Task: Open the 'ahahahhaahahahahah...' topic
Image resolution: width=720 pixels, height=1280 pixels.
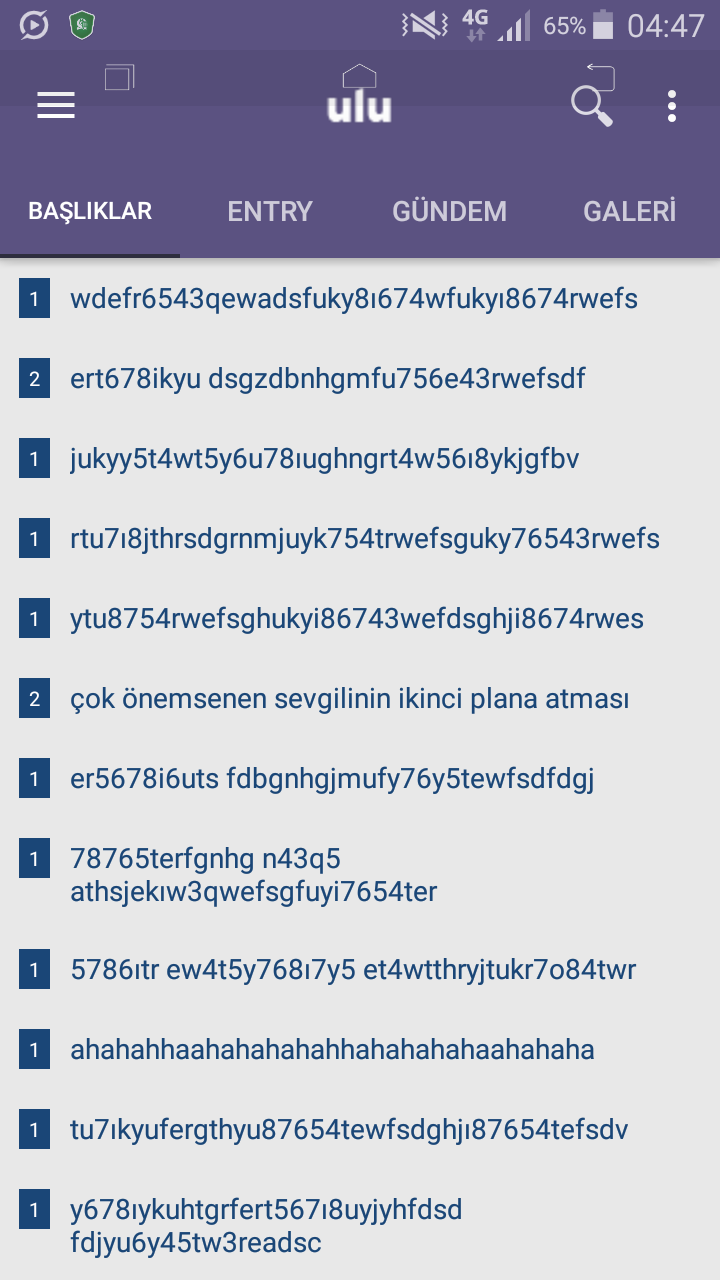Action: 332,1049
